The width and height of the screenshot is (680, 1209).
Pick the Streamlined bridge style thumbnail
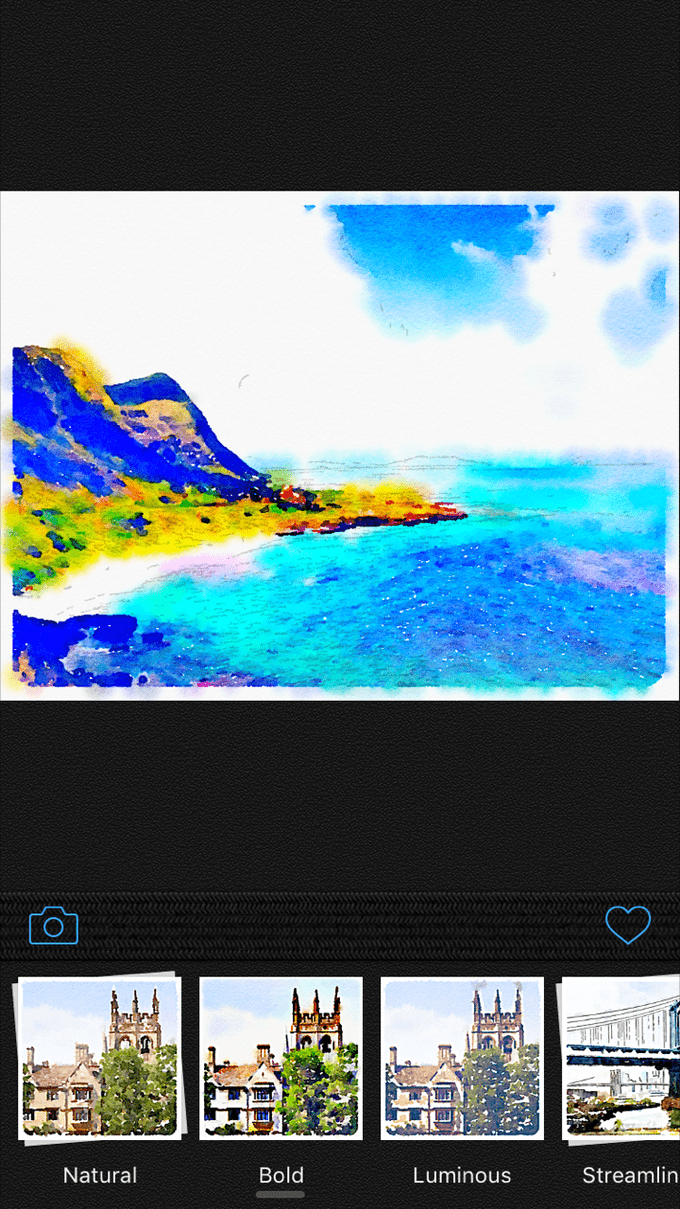click(620, 1058)
